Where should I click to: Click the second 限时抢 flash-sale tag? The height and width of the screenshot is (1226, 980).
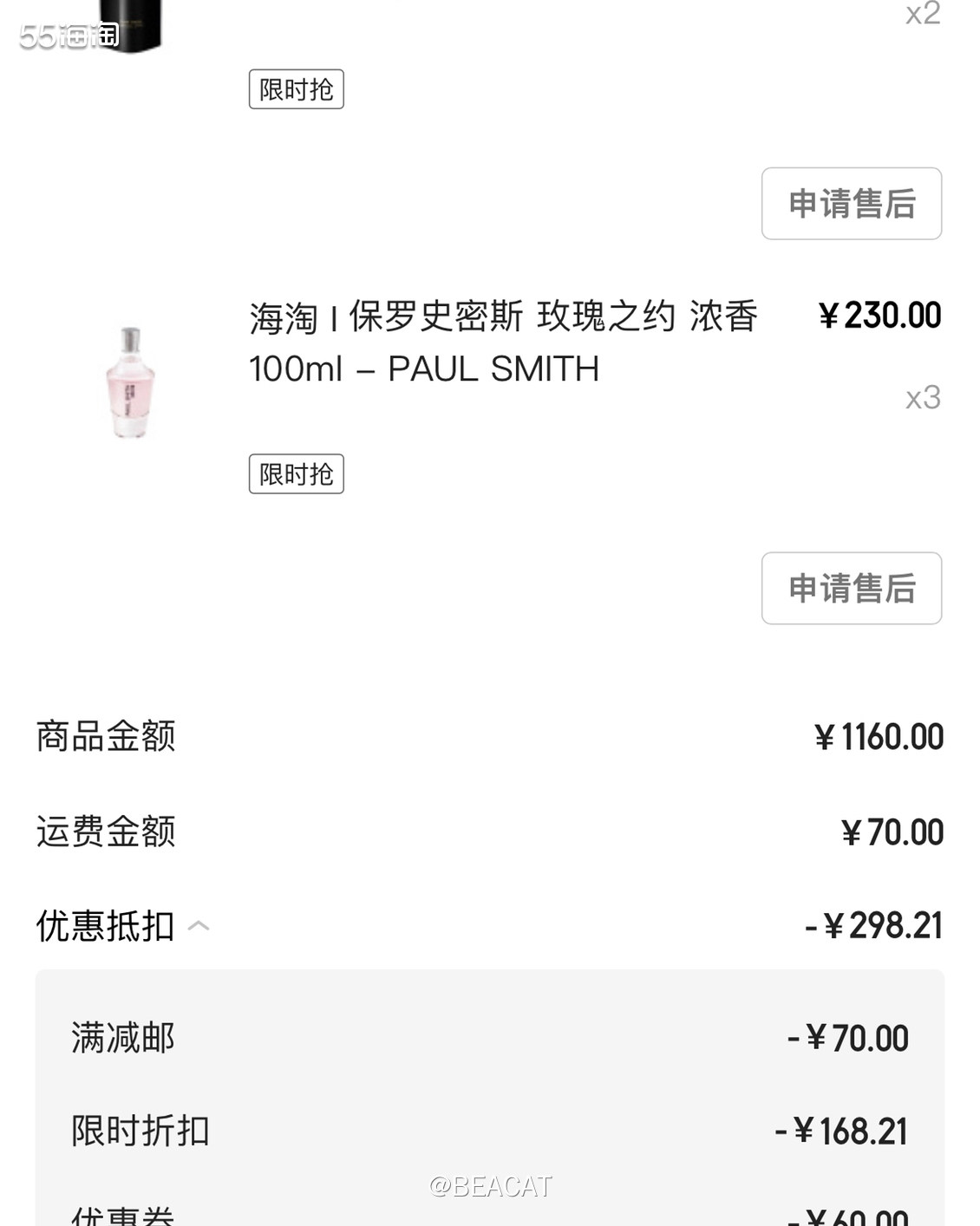(x=296, y=473)
